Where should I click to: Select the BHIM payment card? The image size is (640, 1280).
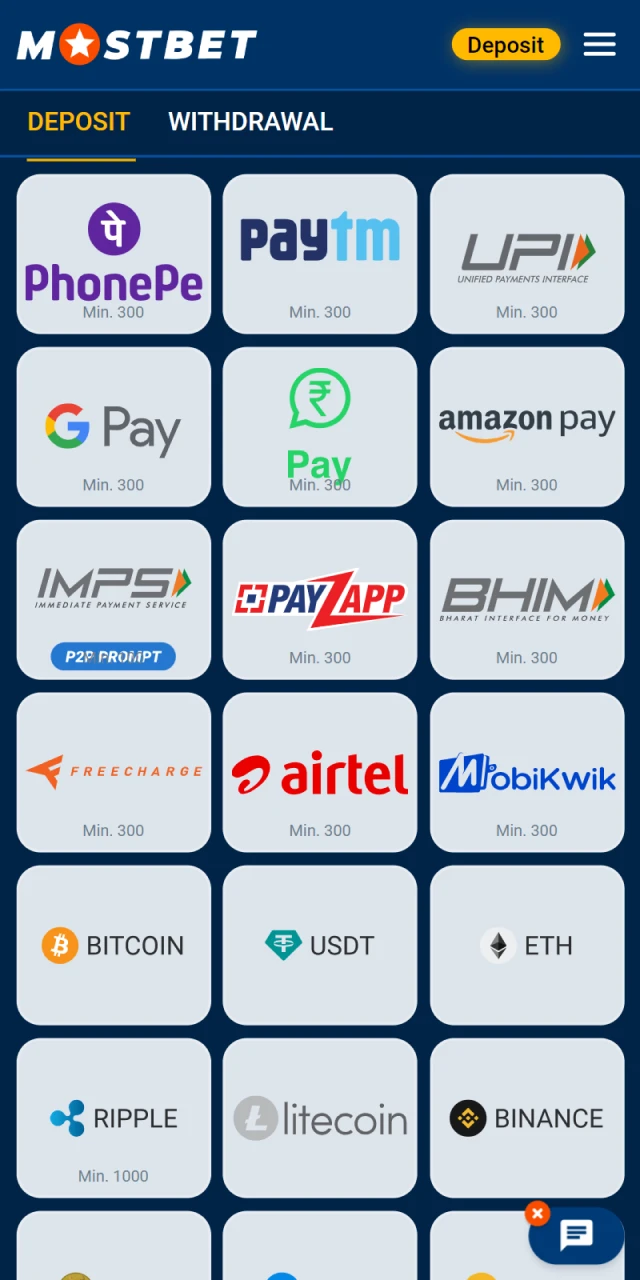(x=527, y=599)
